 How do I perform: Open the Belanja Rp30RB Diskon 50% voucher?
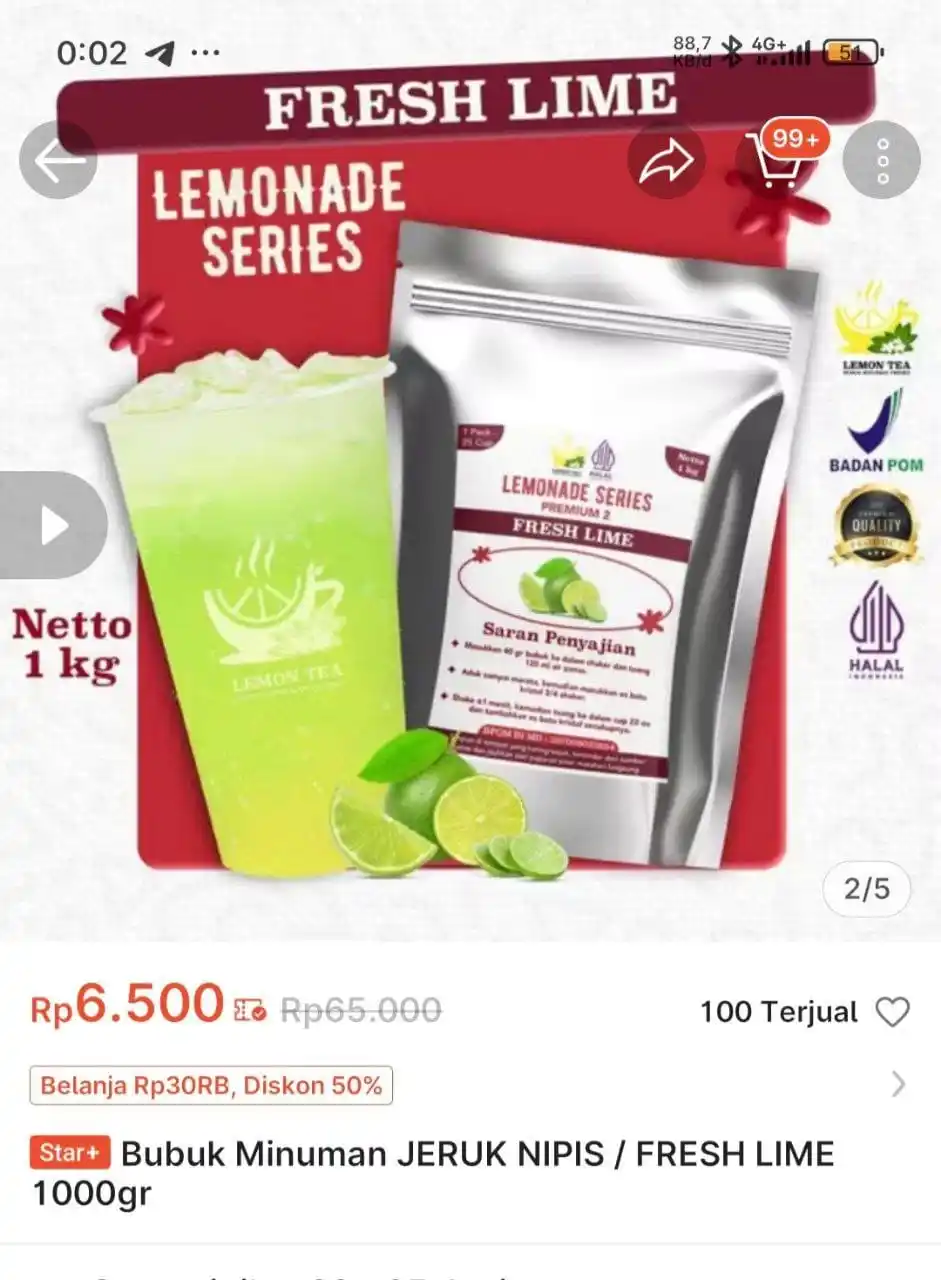211,1085
